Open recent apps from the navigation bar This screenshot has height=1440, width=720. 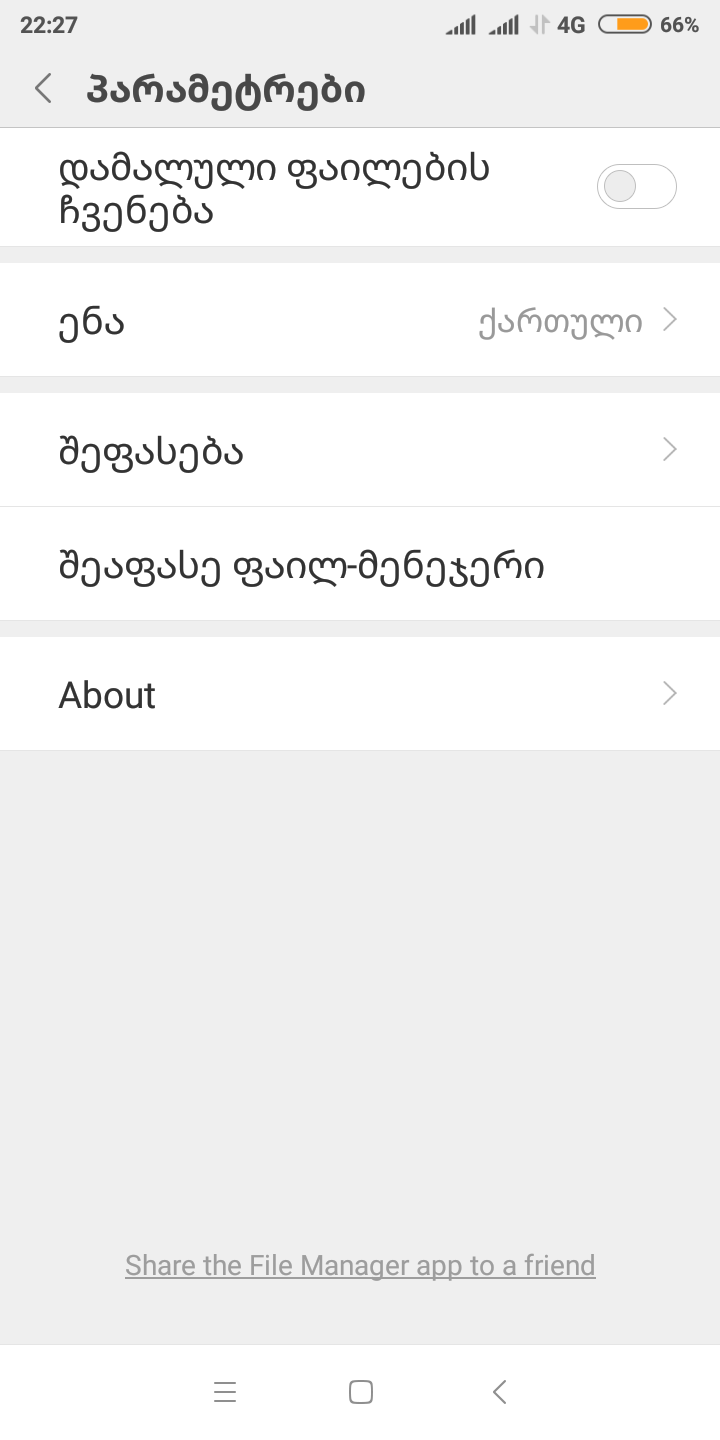[225, 1392]
